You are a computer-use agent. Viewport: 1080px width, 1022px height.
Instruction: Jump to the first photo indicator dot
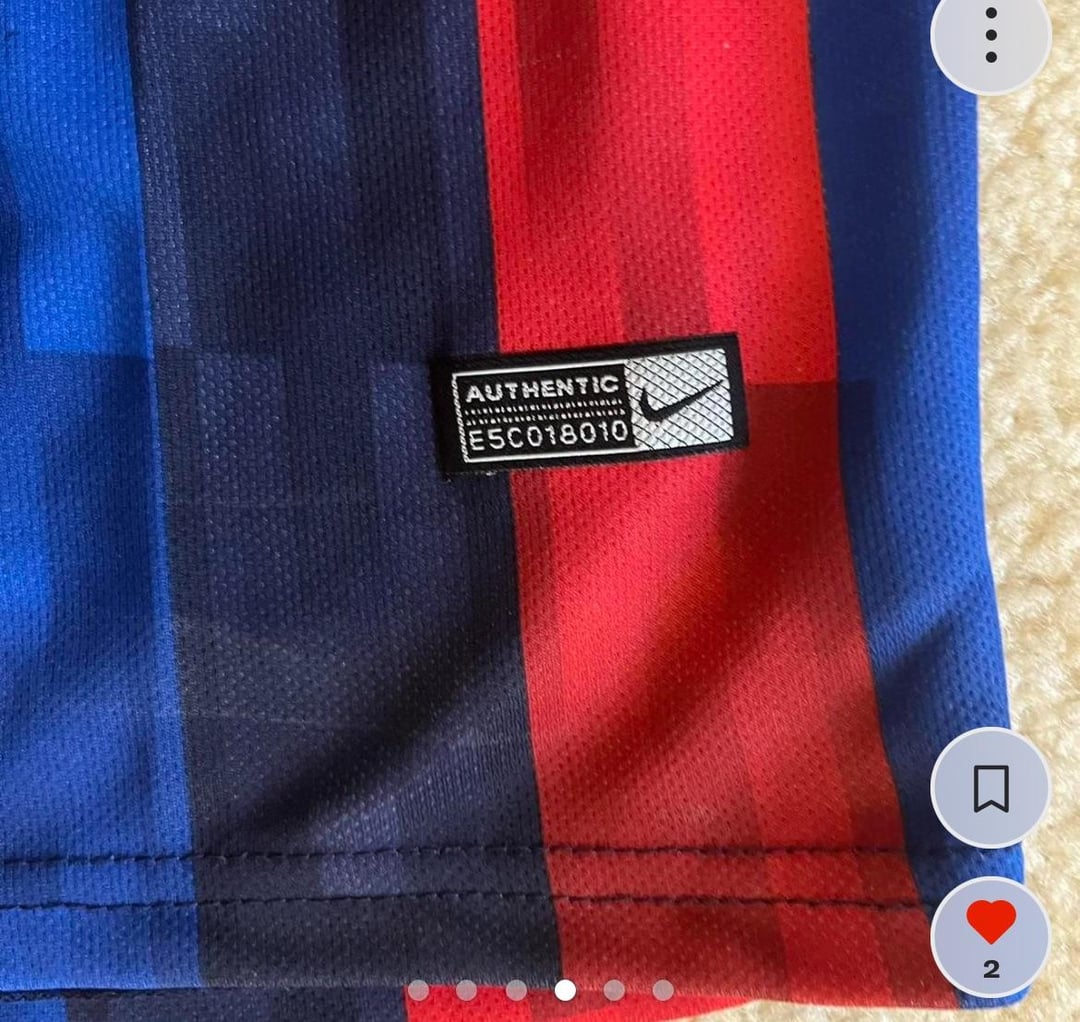click(x=418, y=990)
